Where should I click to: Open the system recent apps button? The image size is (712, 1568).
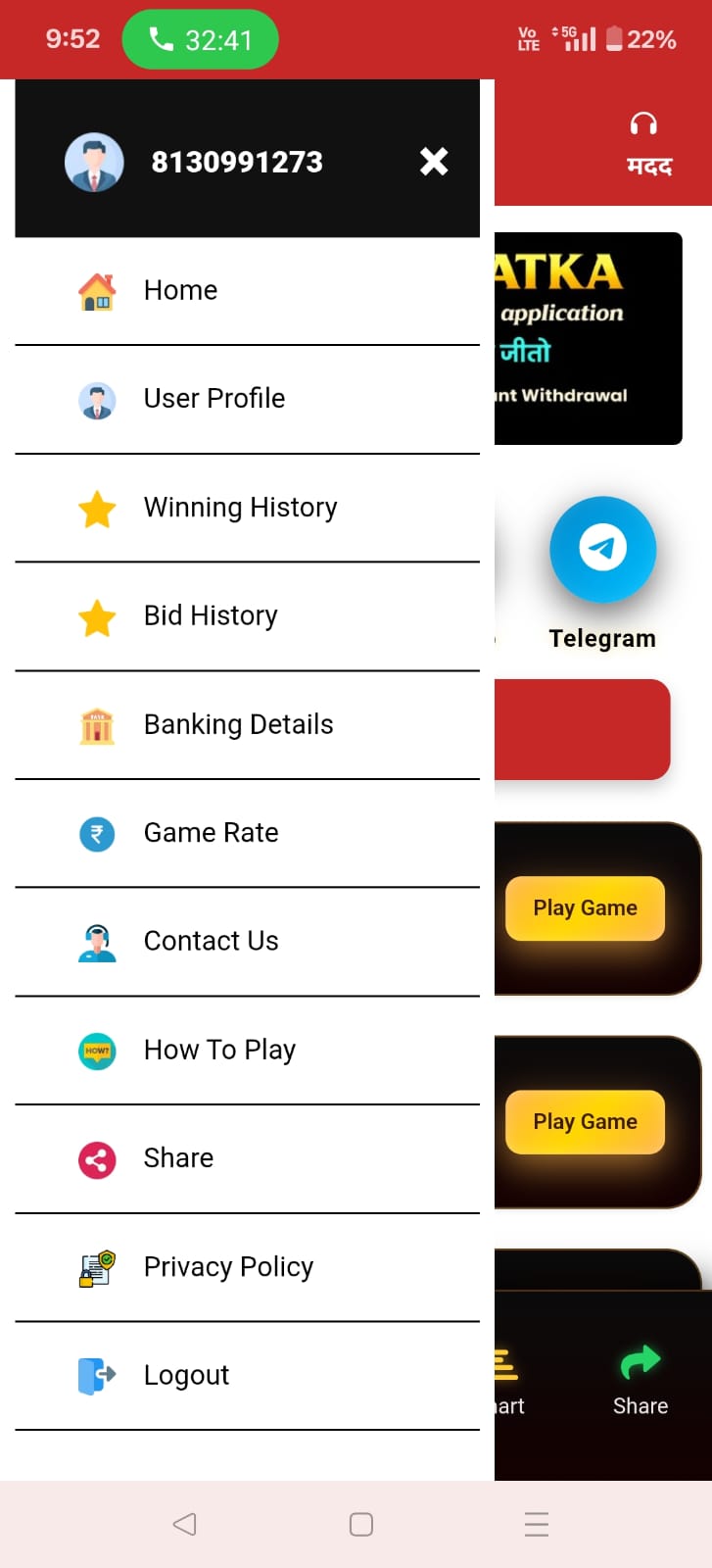(x=537, y=1524)
